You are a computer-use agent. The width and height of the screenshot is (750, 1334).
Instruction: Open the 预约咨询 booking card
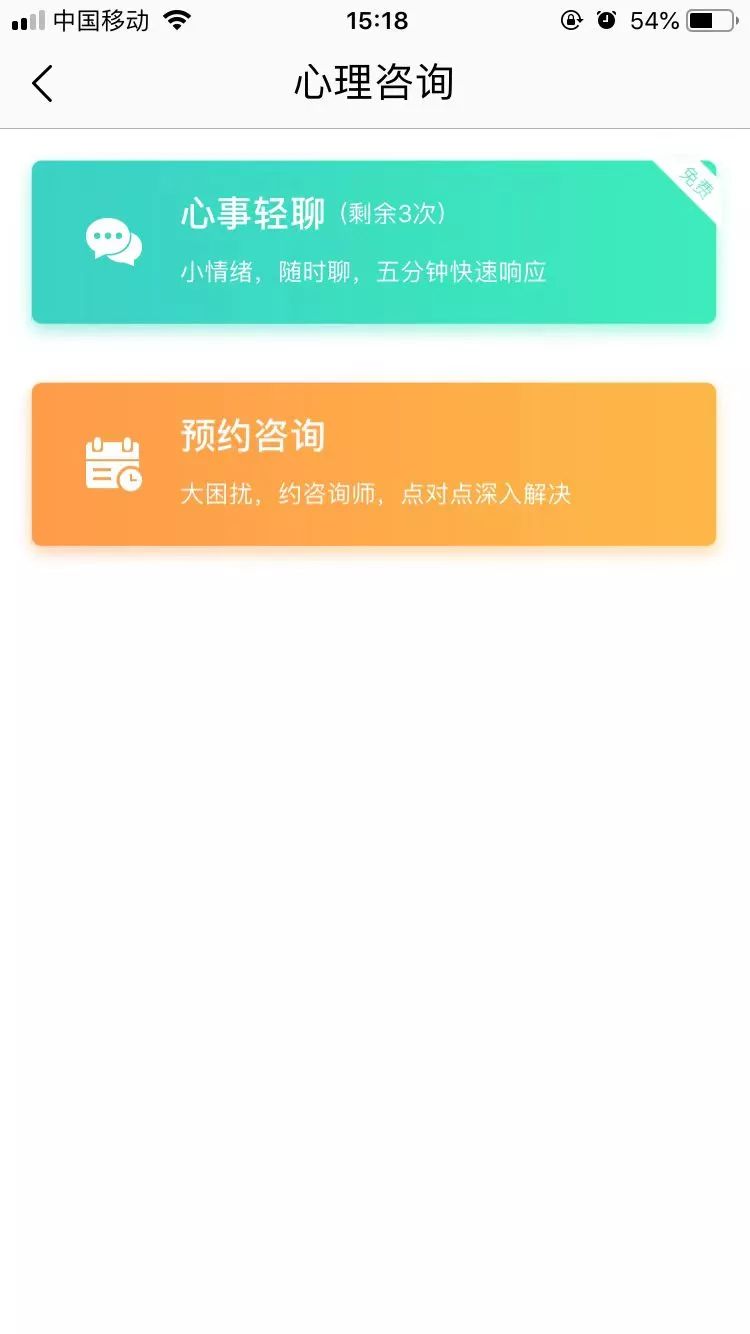[375, 463]
